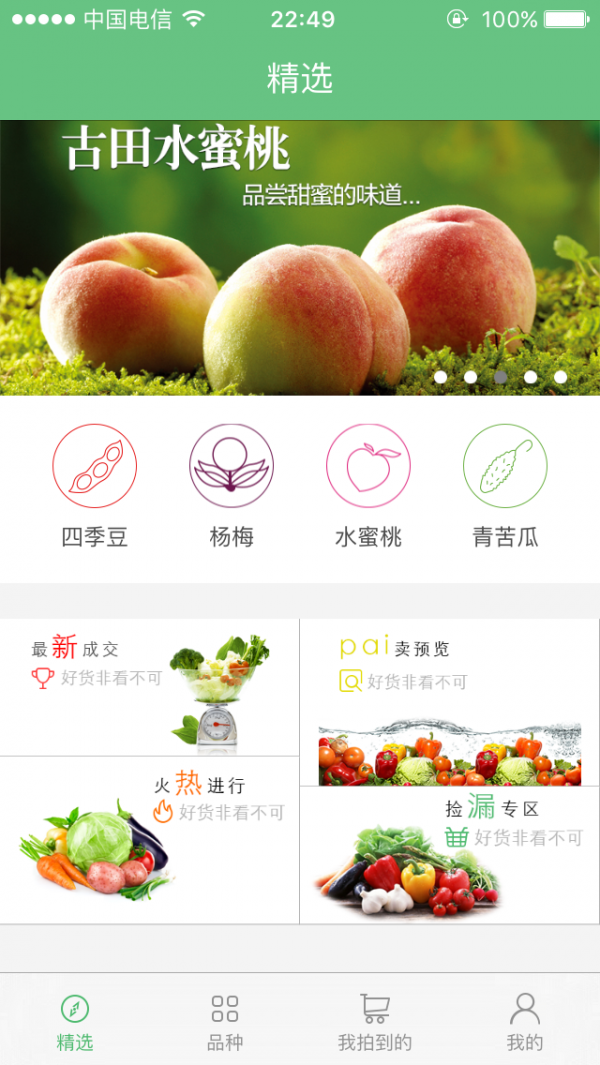Open the pai卖预览 card
Image resolution: width=600 pixels, height=1065 pixels.
point(450,702)
